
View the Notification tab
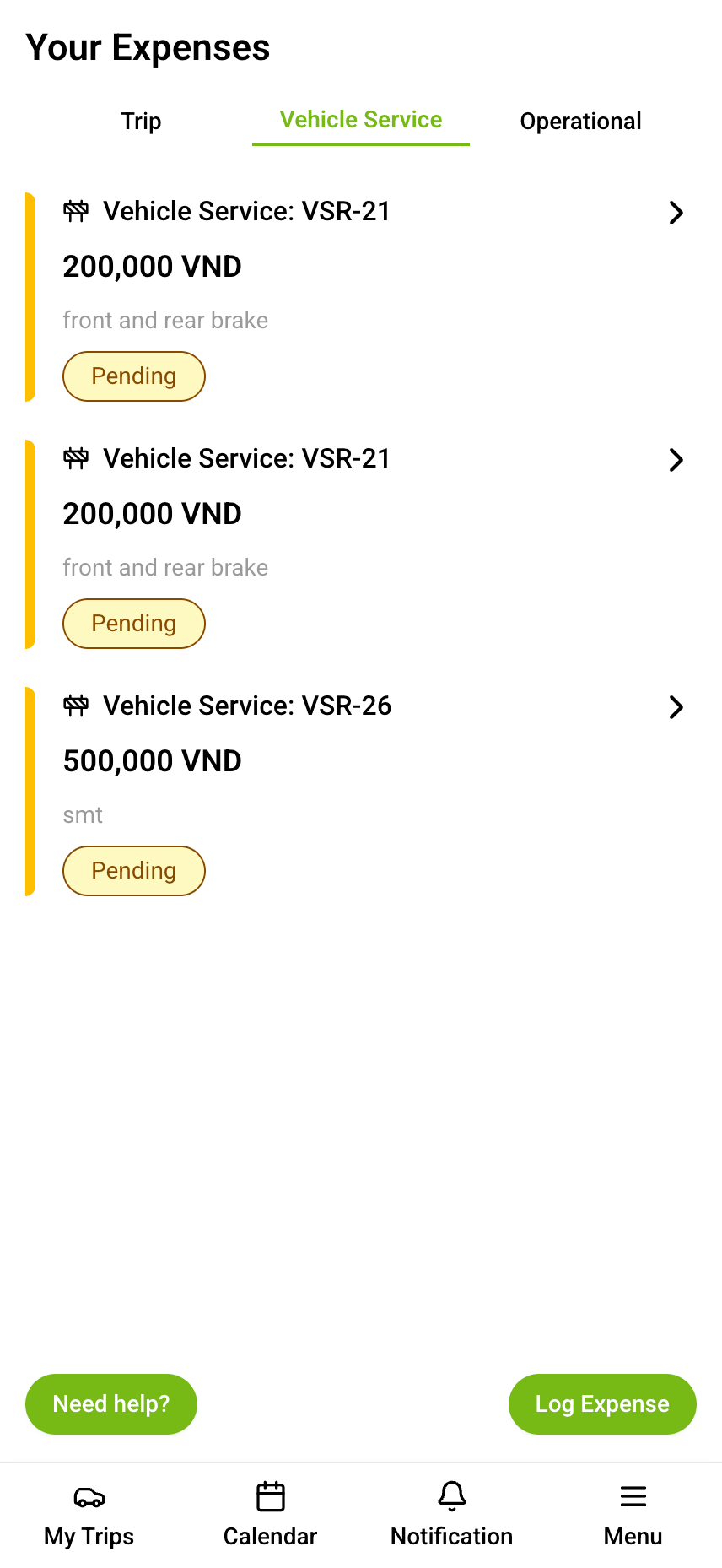click(451, 1516)
